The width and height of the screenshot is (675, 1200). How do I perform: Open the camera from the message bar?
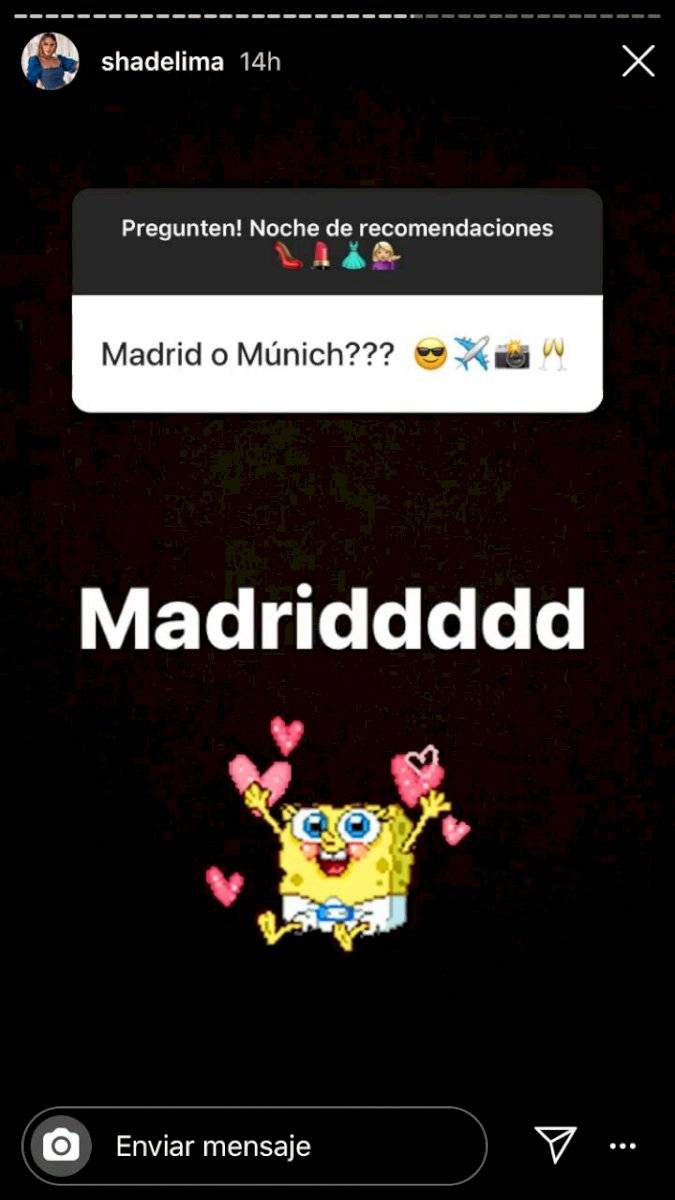pyautogui.click(x=61, y=1146)
